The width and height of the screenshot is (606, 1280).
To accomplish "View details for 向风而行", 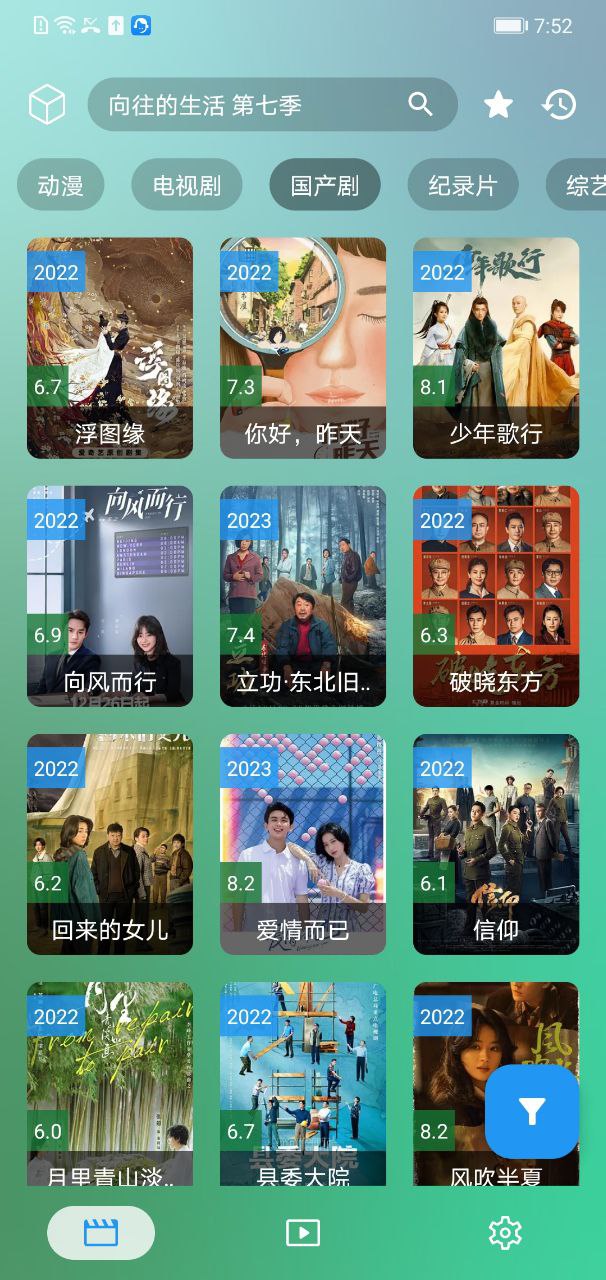I will pyautogui.click(x=110, y=596).
